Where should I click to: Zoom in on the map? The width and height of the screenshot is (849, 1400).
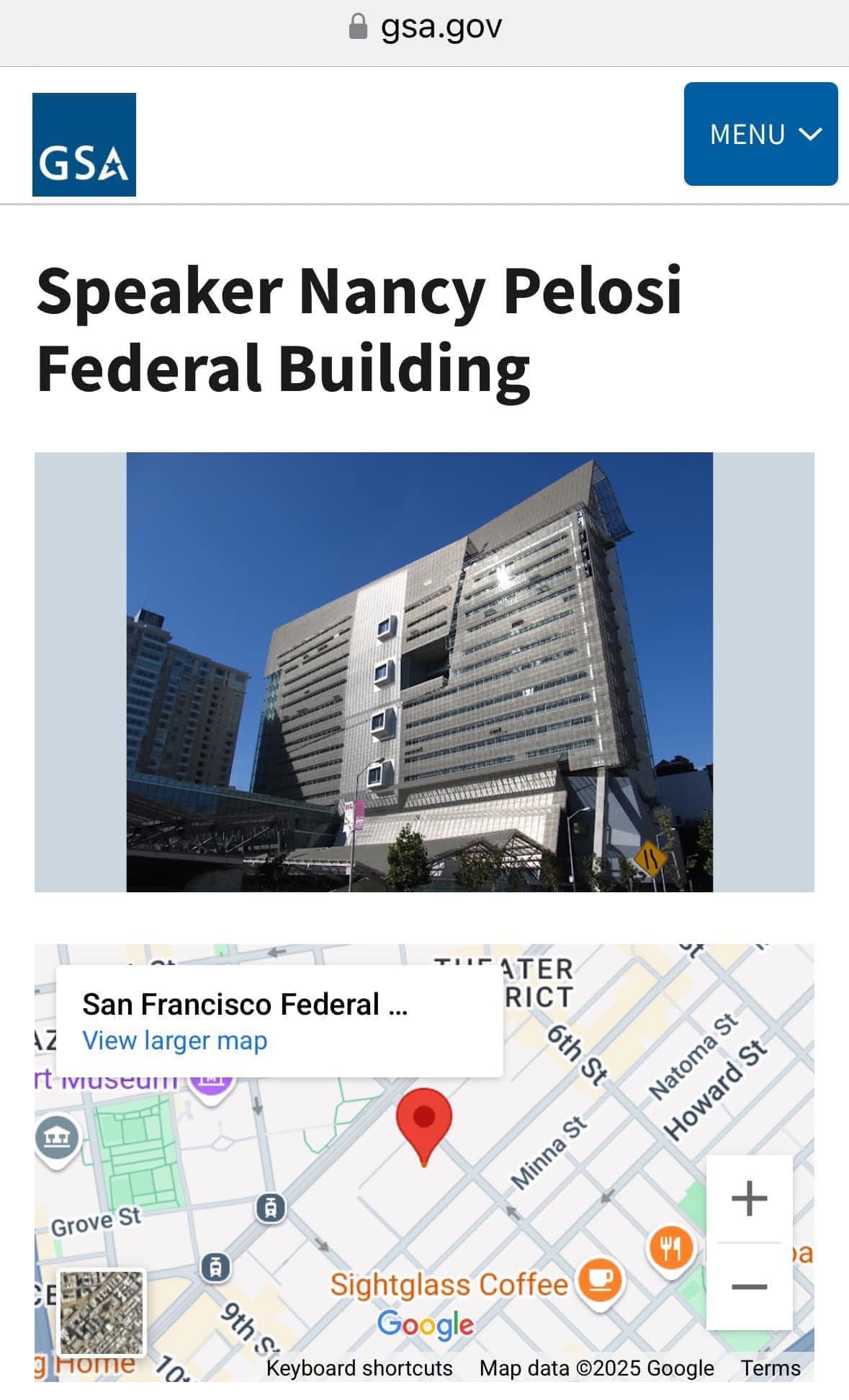point(749,1198)
